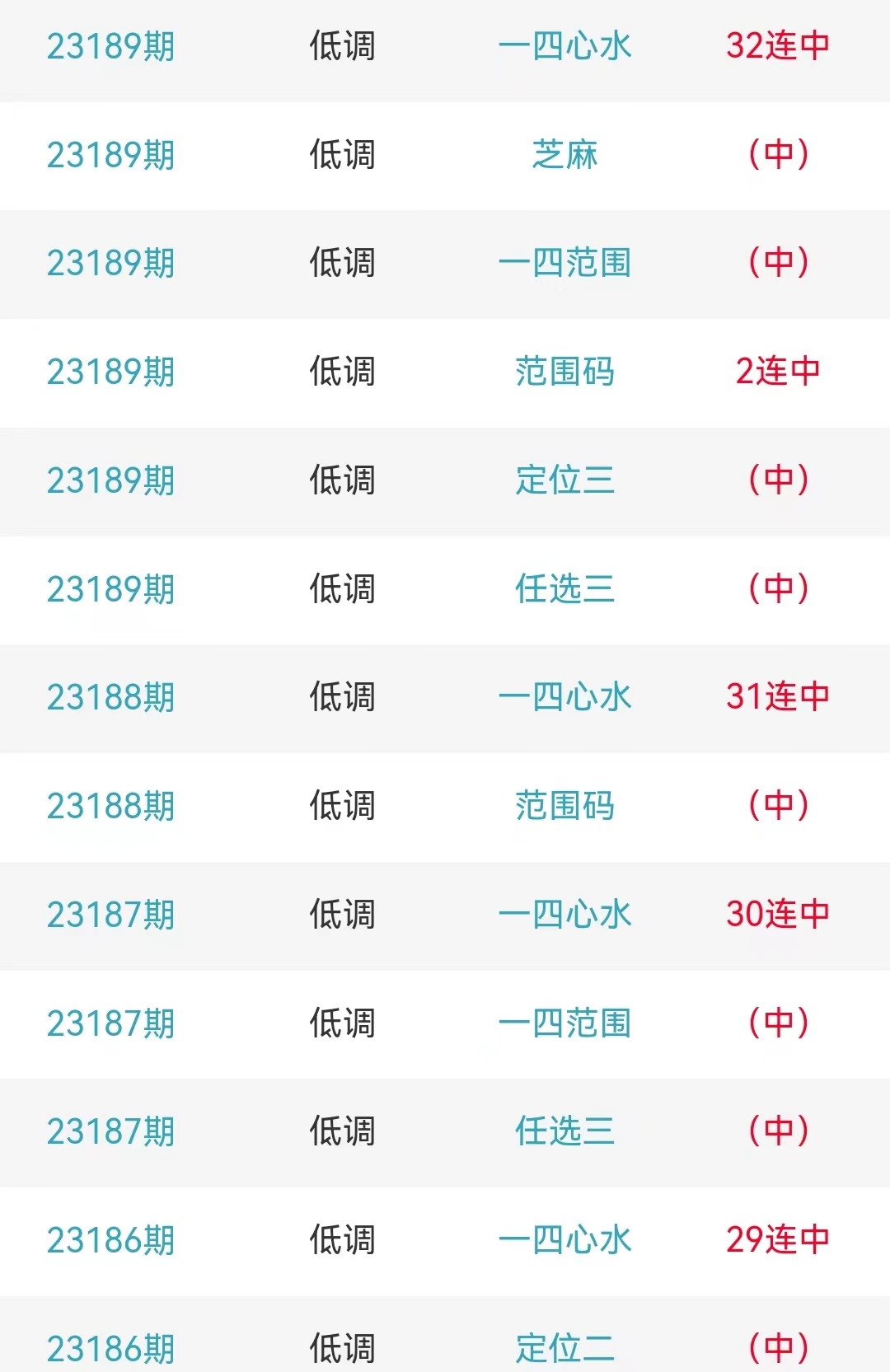This screenshot has width=890, height=1372.
Task: Select the 23189期 范围码 row
Action: pyautogui.click(x=564, y=372)
